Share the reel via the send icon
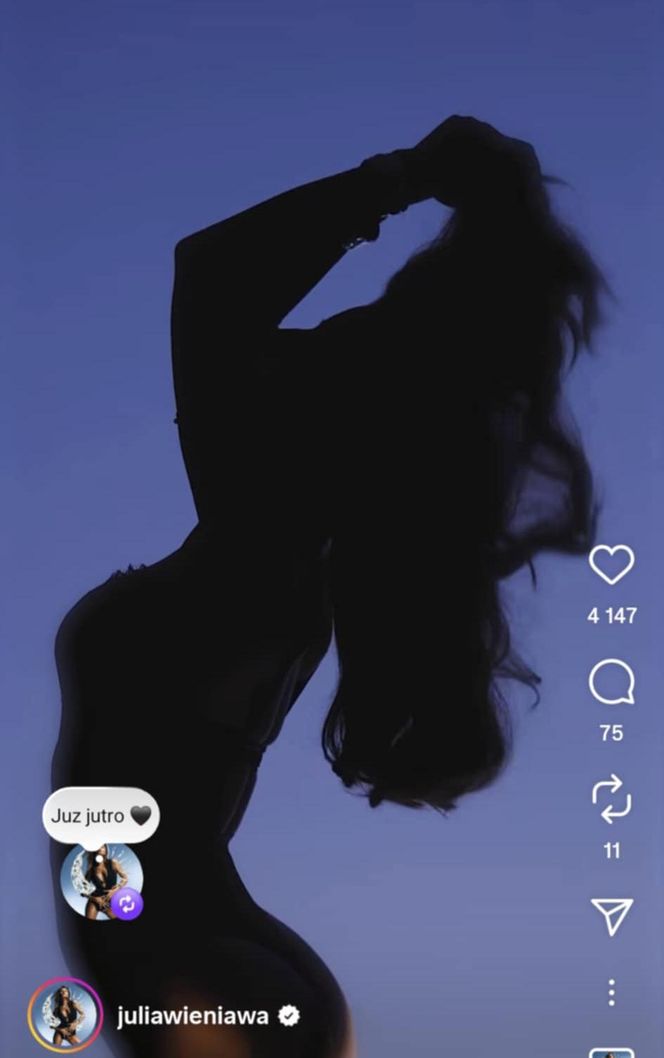 tap(611, 916)
